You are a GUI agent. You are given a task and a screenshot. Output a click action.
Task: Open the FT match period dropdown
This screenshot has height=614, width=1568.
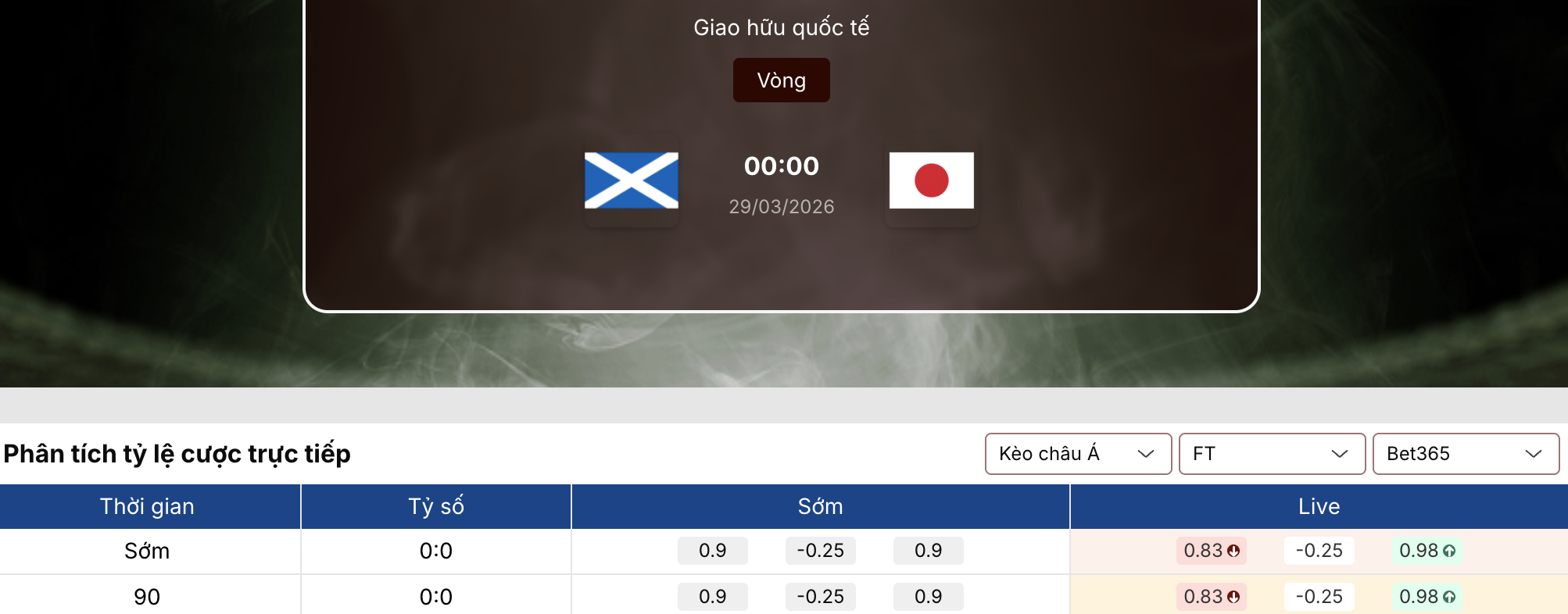[1271, 454]
